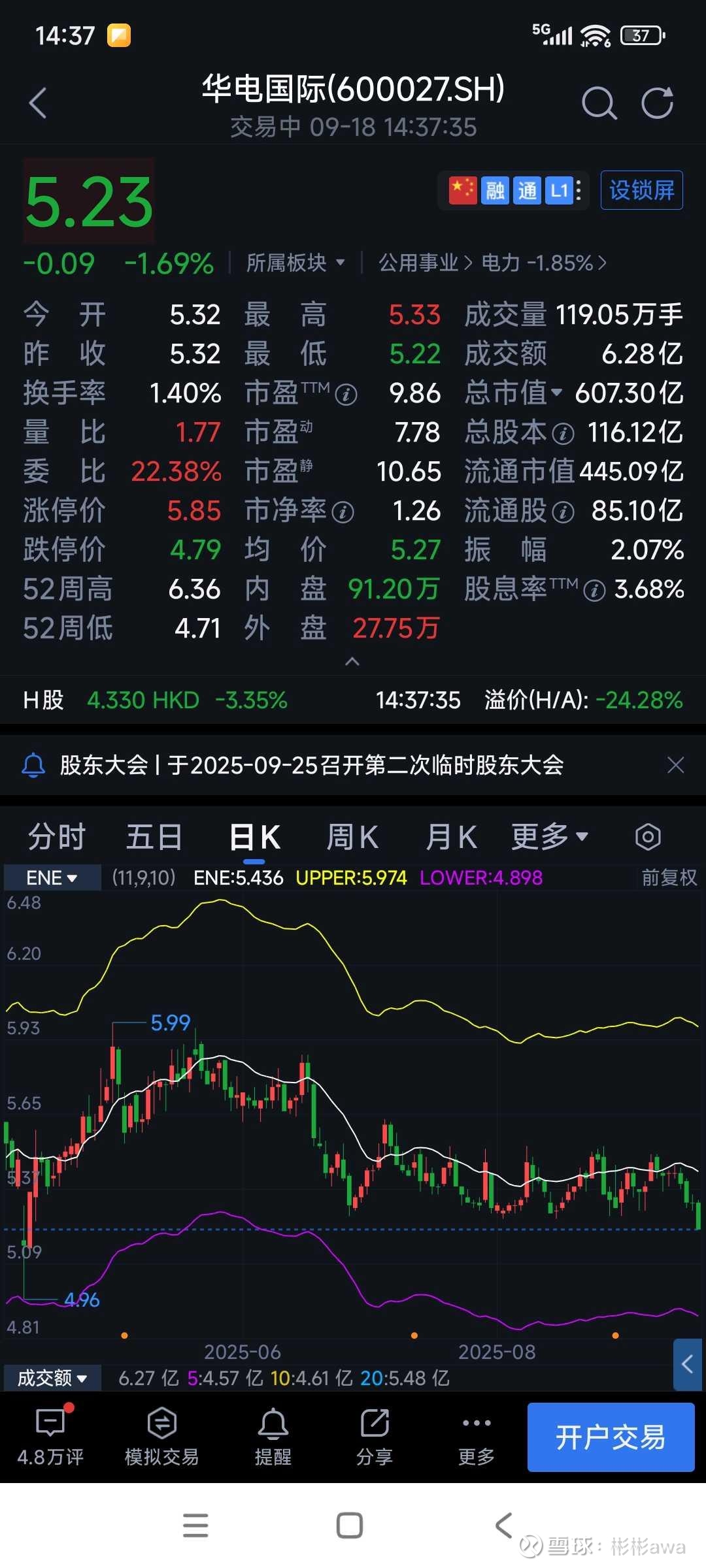Viewport: 706px width, 1568px height.
Task: Tap the 设锁屏 button
Action: click(x=641, y=190)
